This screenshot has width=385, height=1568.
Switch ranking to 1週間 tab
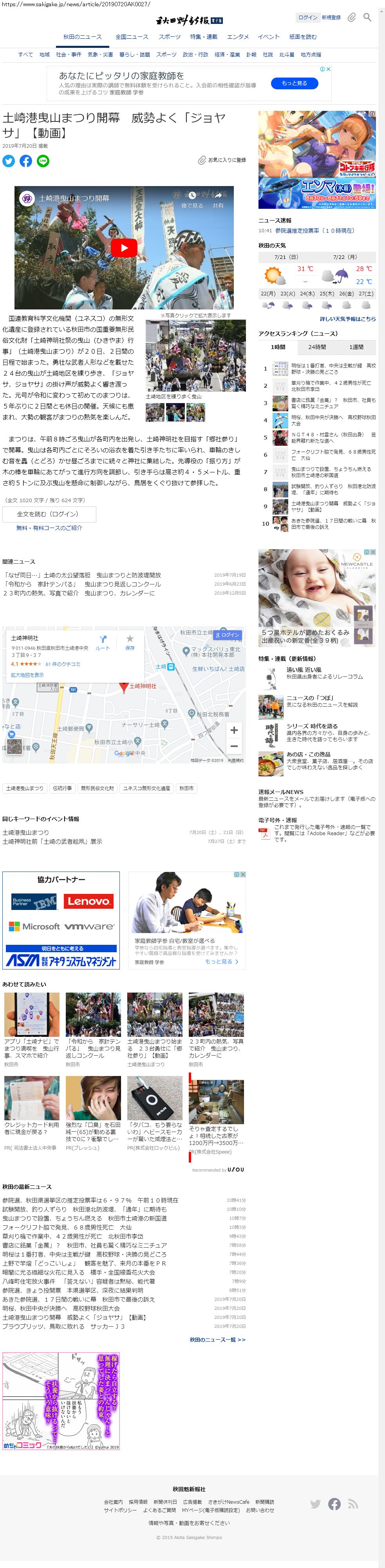pos(356,347)
